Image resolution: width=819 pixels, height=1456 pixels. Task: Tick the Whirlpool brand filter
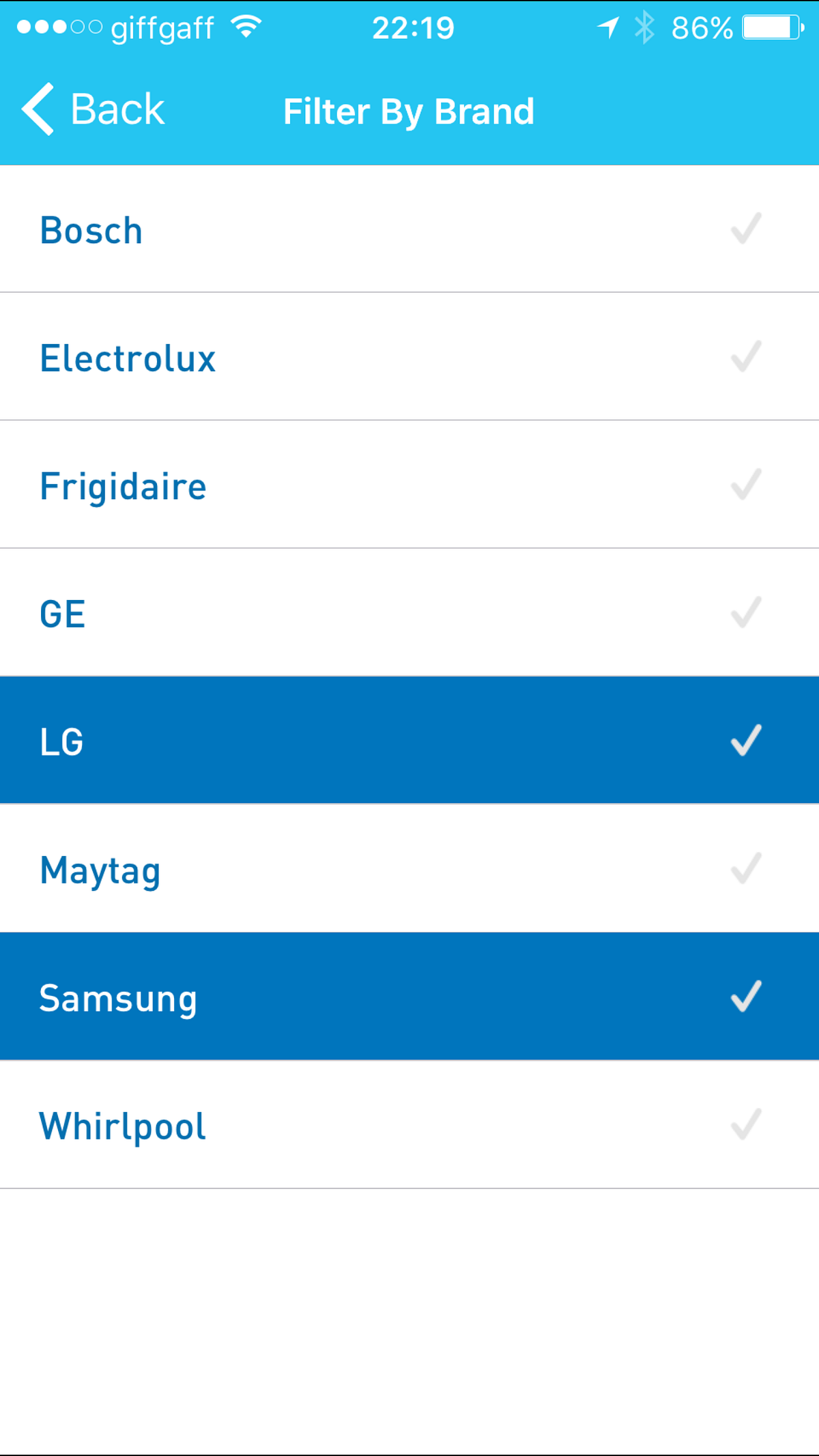click(x=409, y=1125)
